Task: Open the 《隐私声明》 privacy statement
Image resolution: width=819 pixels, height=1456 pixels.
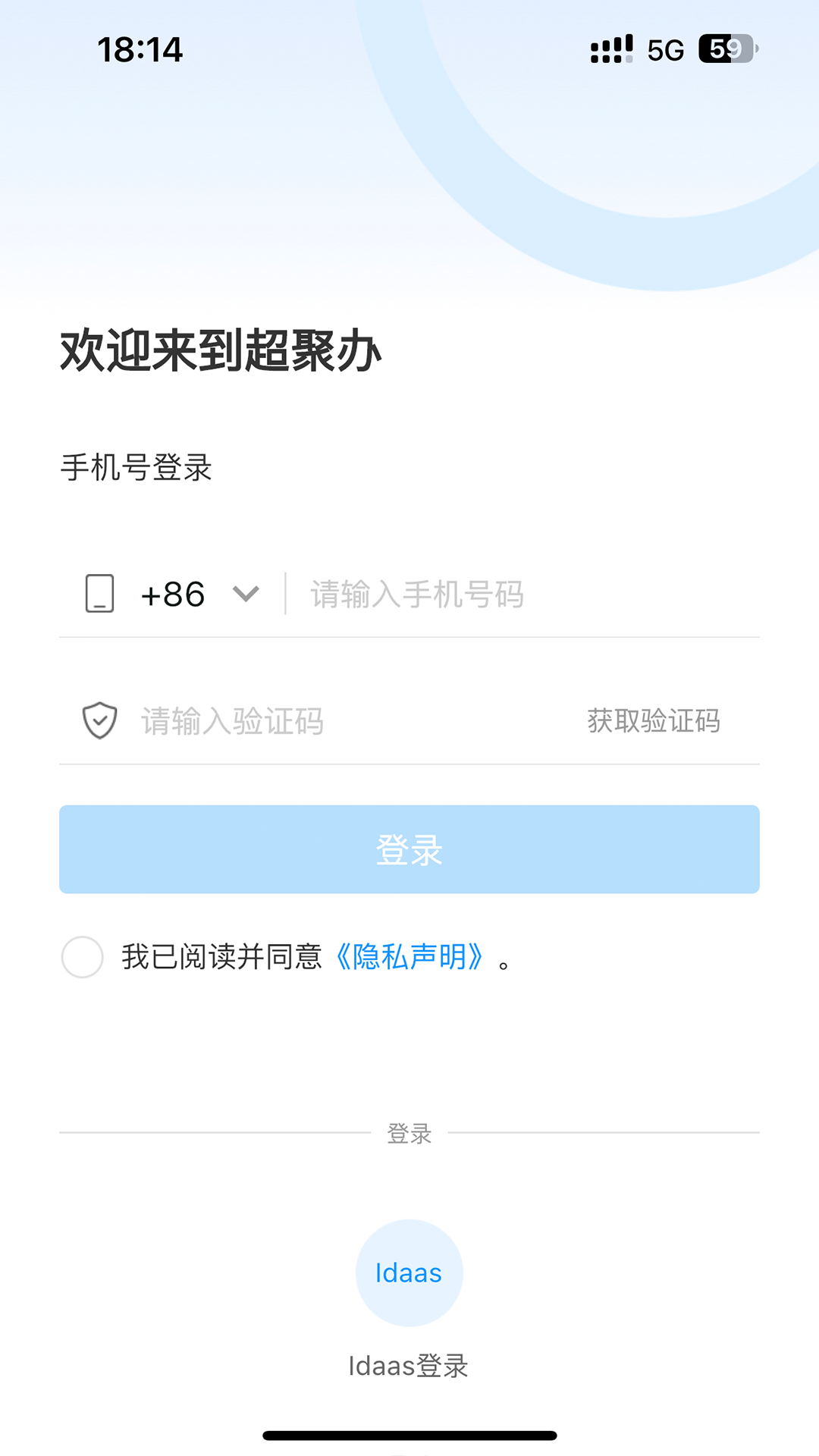Action: click(x=413, y=958)
